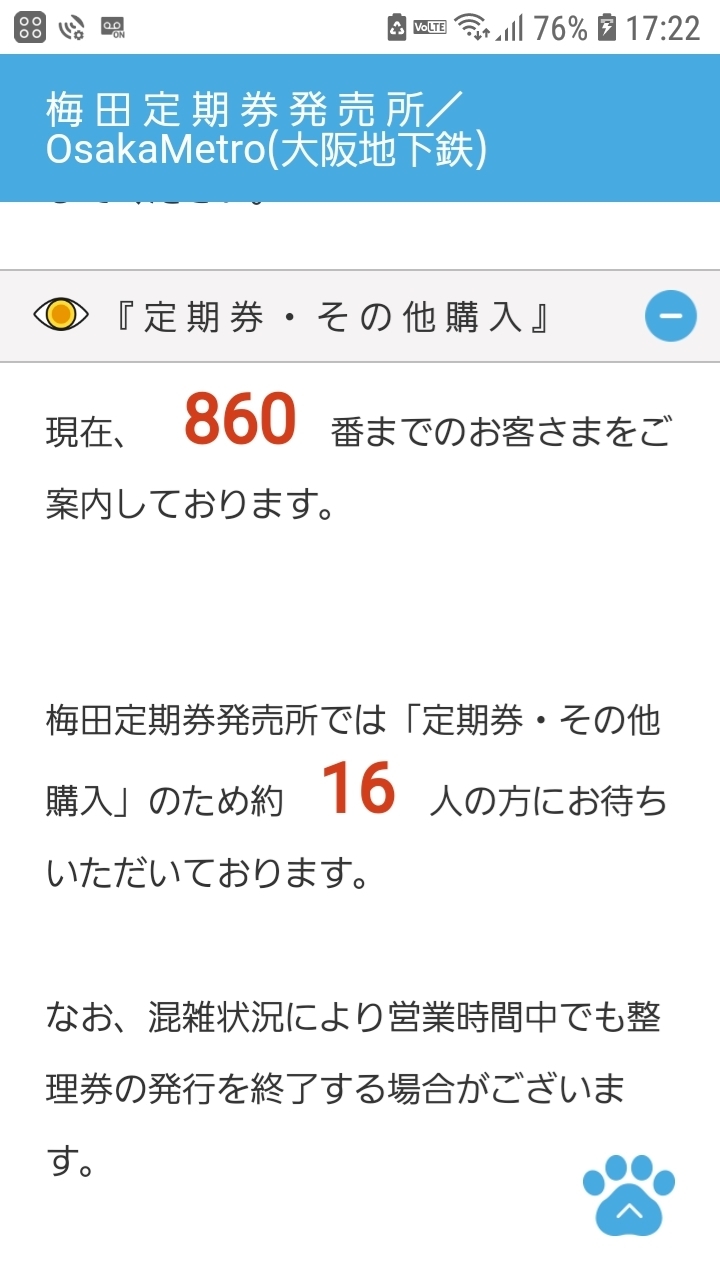
Task: Click the upward arrow inside the paw button
Action: (629, 1210)
